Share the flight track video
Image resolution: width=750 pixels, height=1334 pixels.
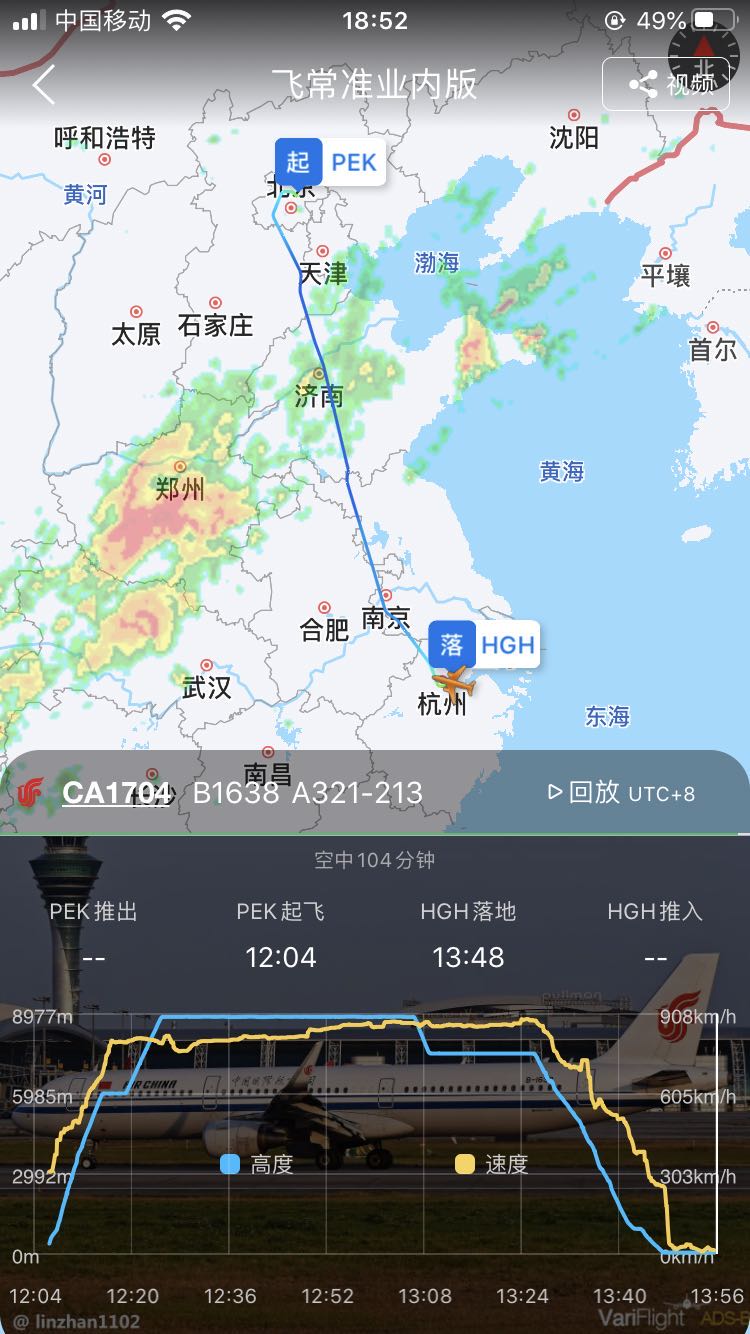click(665, 85)
